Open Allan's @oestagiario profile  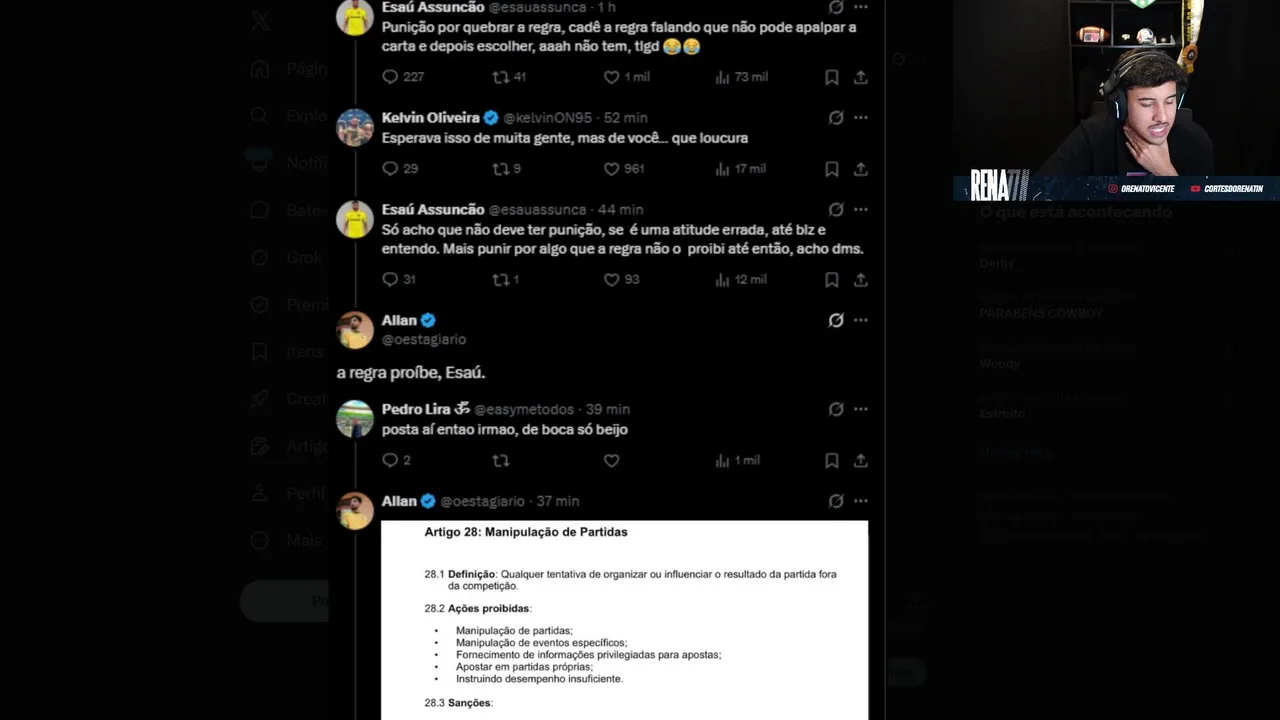click(x=423, y=339)
